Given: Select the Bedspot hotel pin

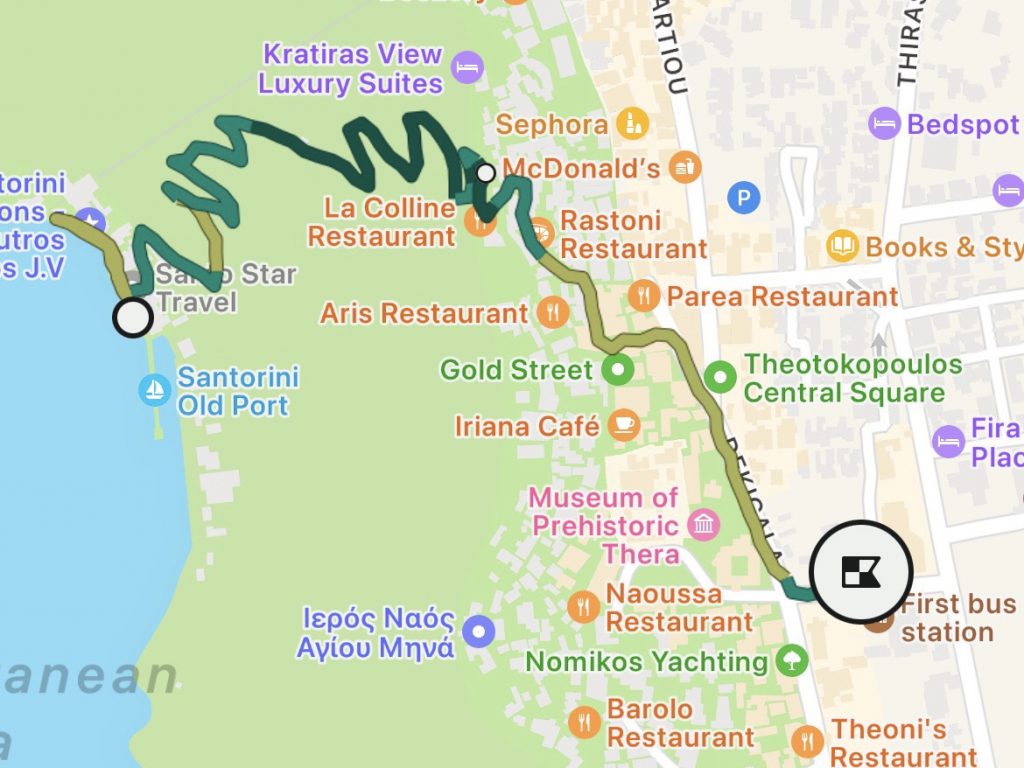Looking at the screenshot, I should pos(884,124).
